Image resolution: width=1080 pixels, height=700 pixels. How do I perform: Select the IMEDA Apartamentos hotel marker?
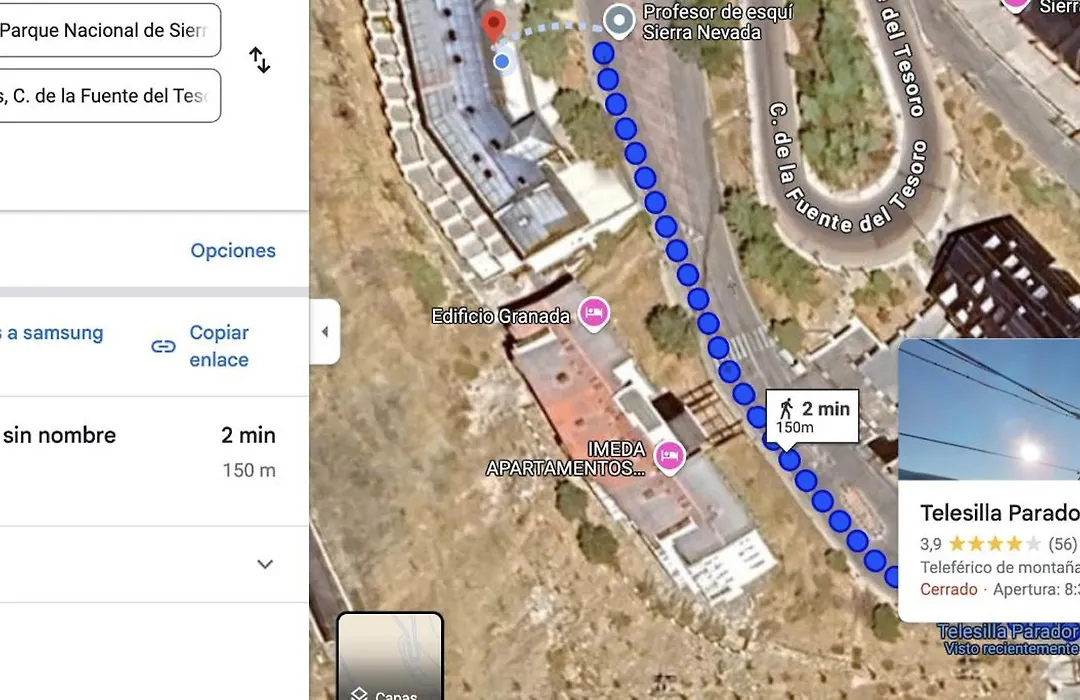point(669,456)
